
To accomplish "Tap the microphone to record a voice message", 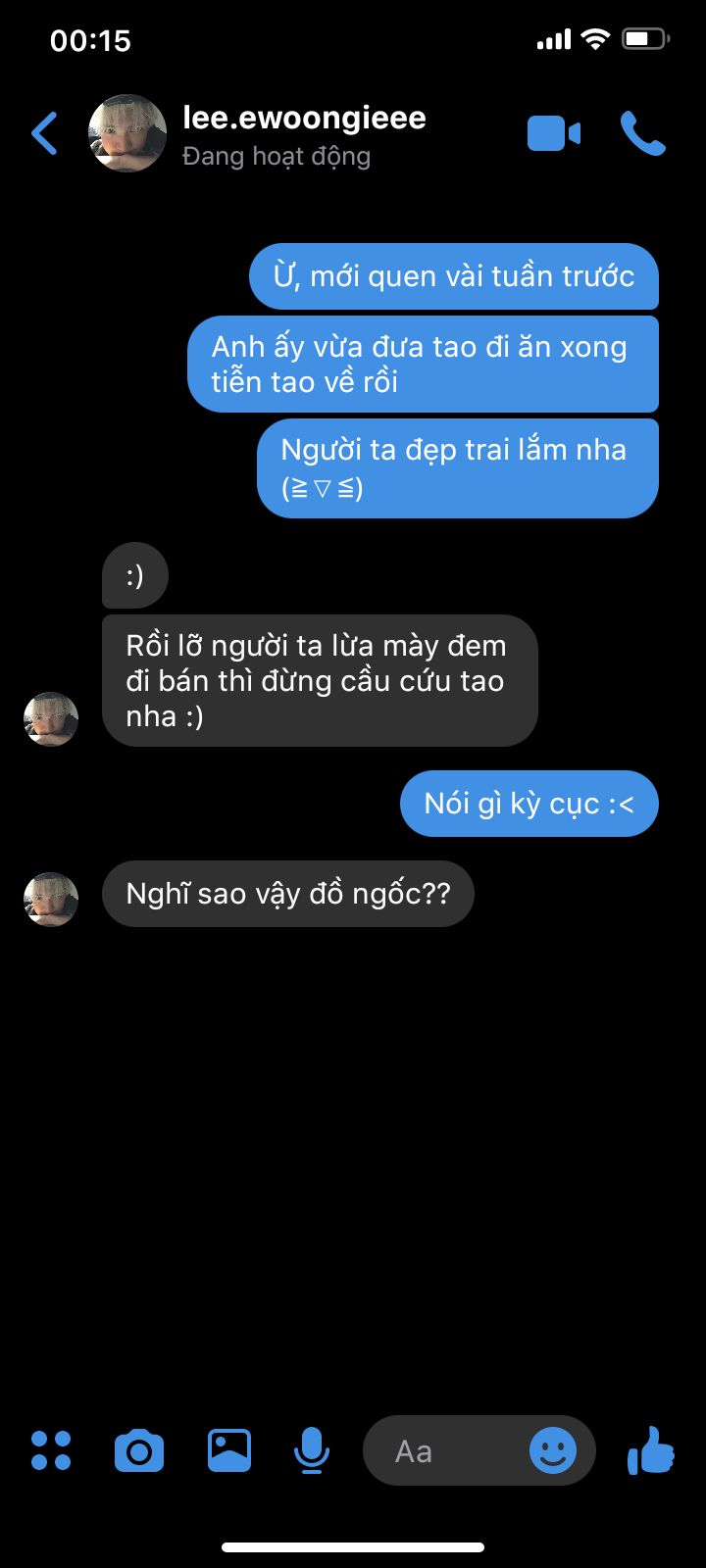I will tap(312, 1450).
